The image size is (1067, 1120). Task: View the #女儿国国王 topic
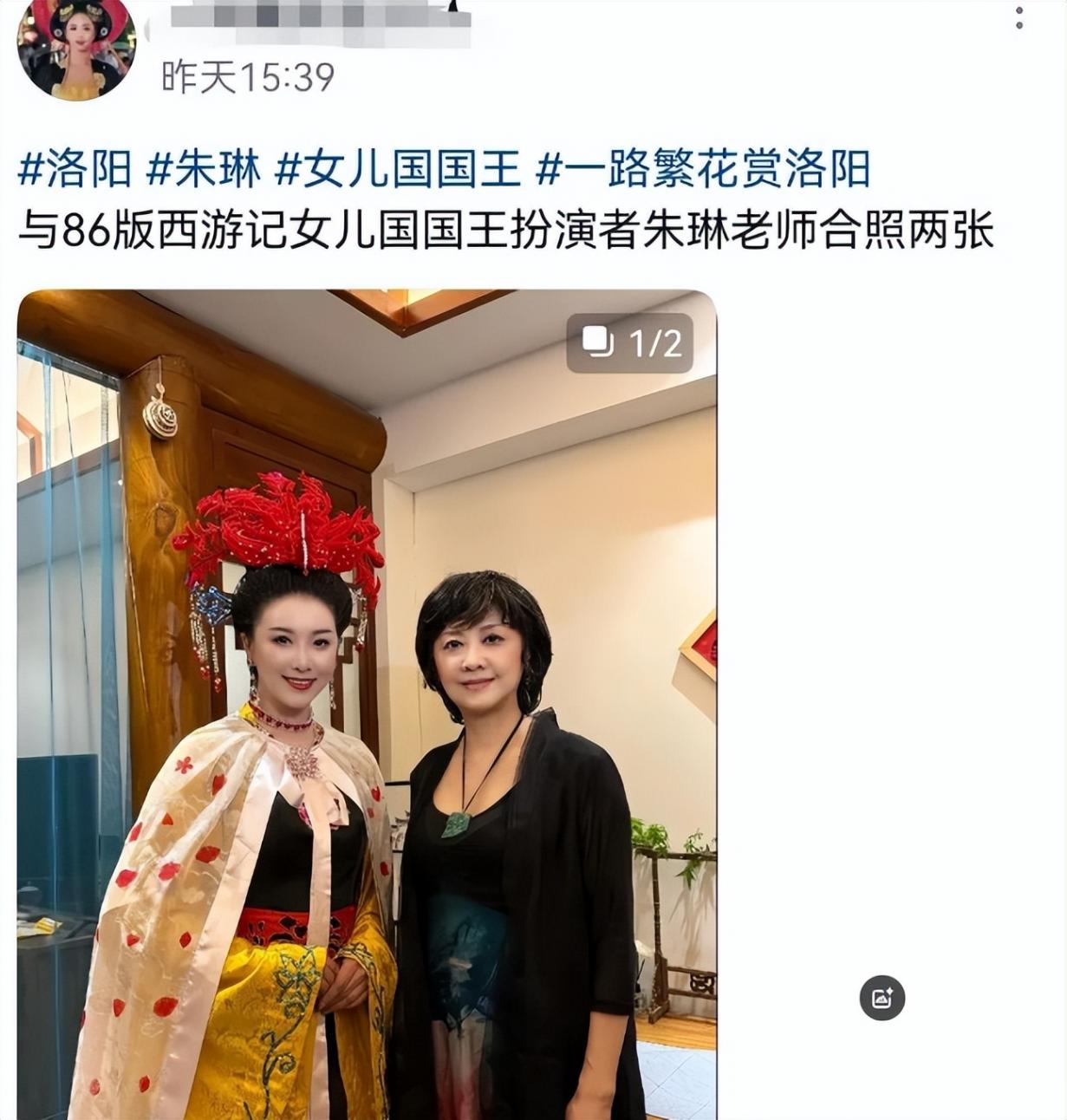point(398,169)
